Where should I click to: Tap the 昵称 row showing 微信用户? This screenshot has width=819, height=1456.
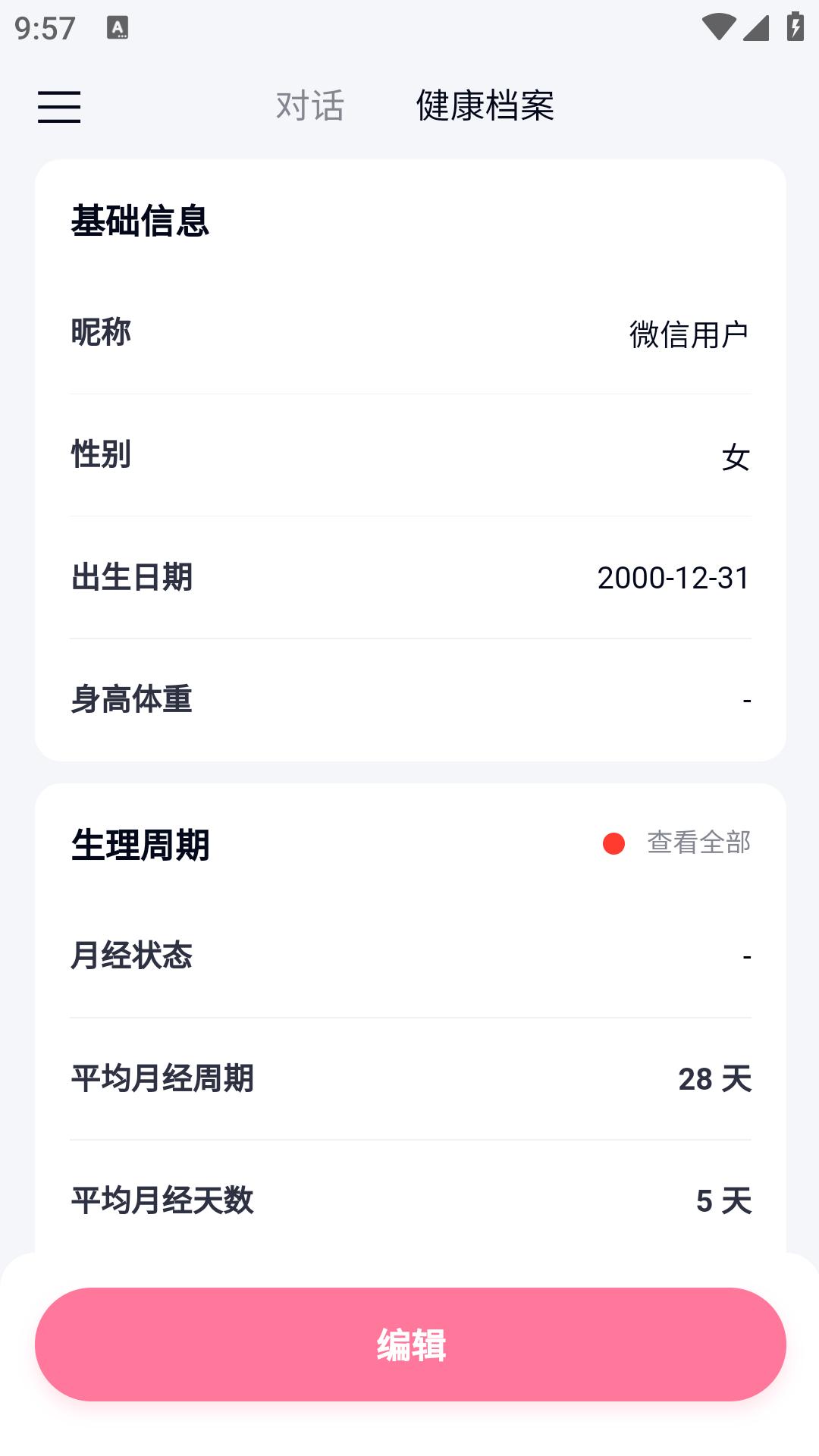pyautogui.click(x=409, y=332)
